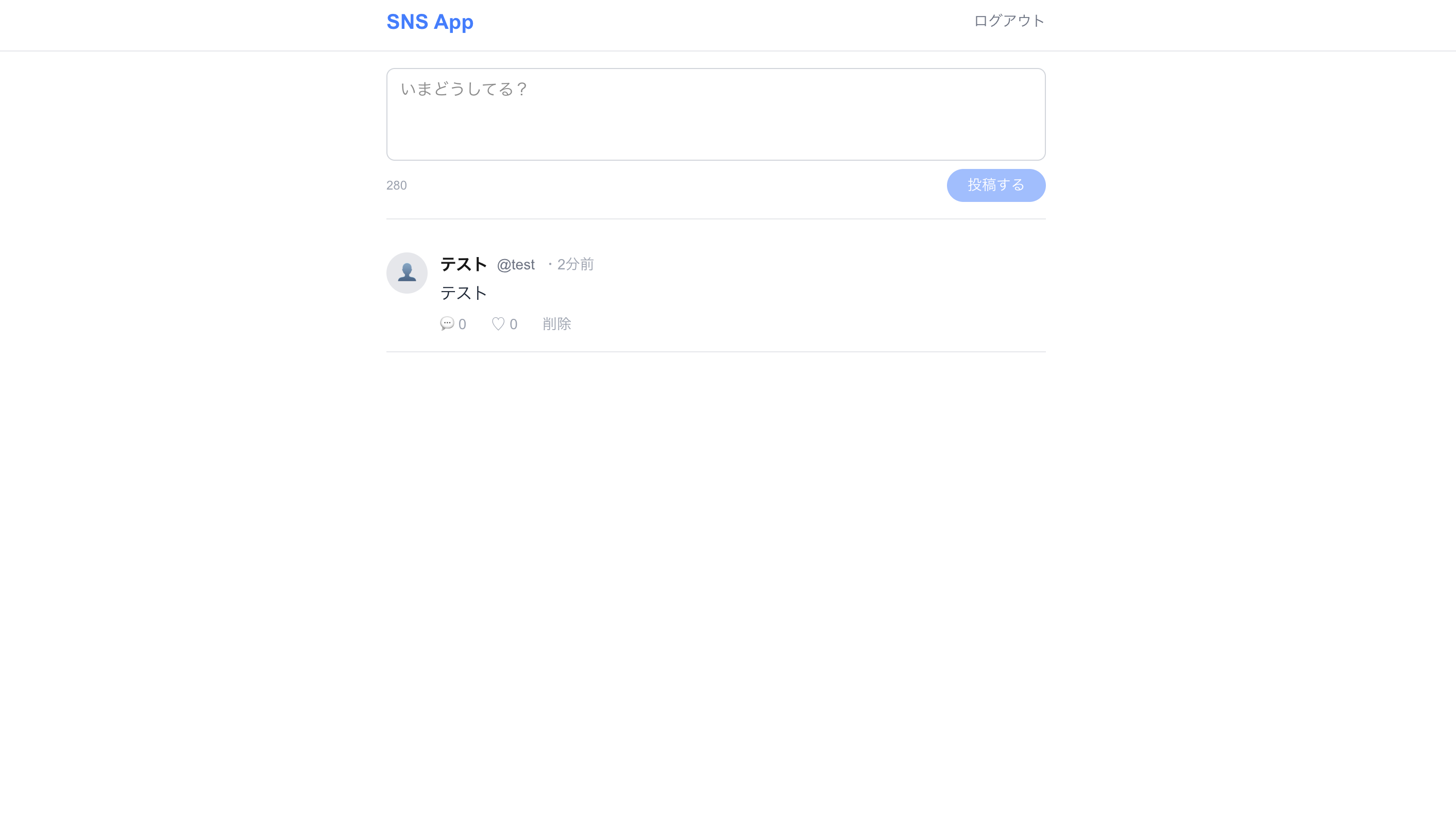The image size is (1456, 818).
Task: Tap the 投稿する post button
Action: (x=995, y=185)
